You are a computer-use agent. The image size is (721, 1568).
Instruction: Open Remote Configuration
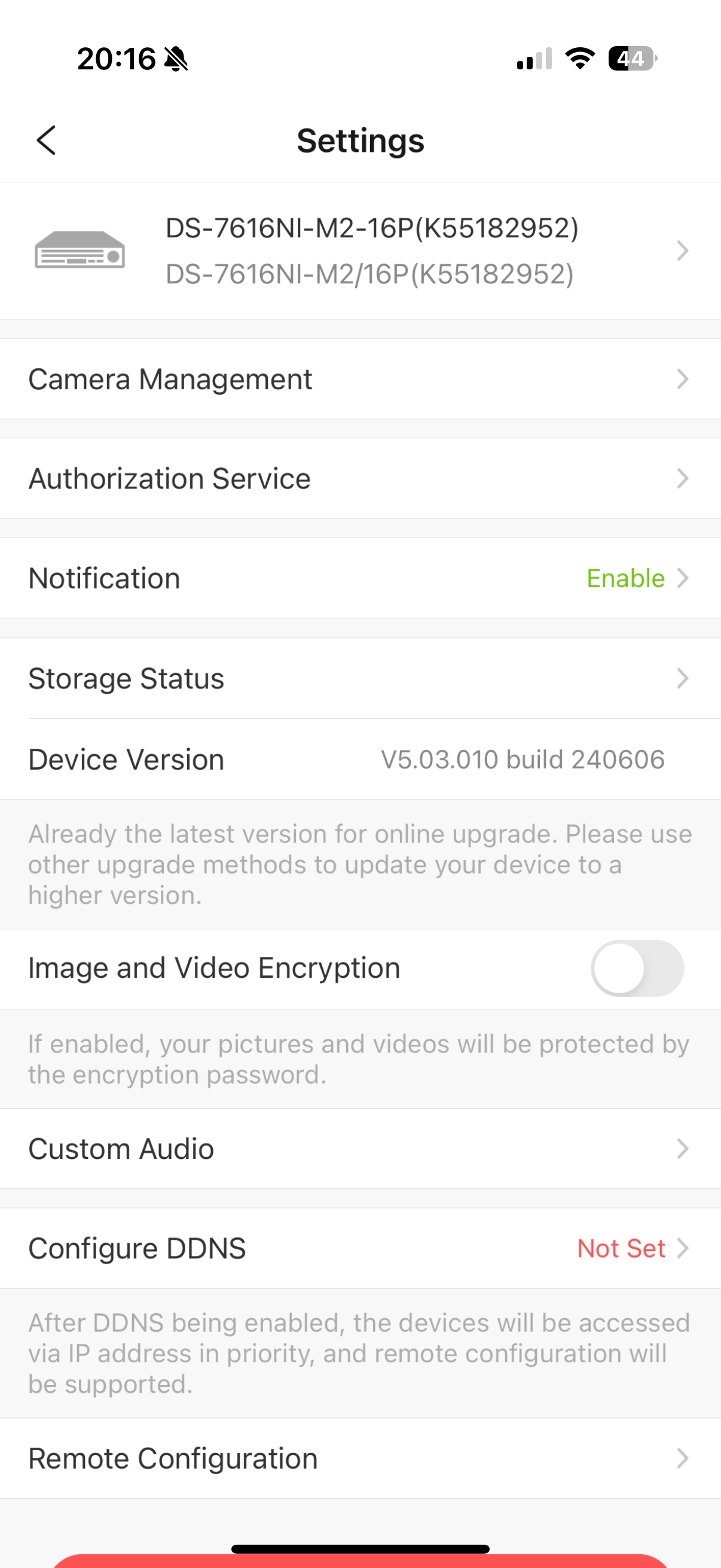pos(360,1459)
